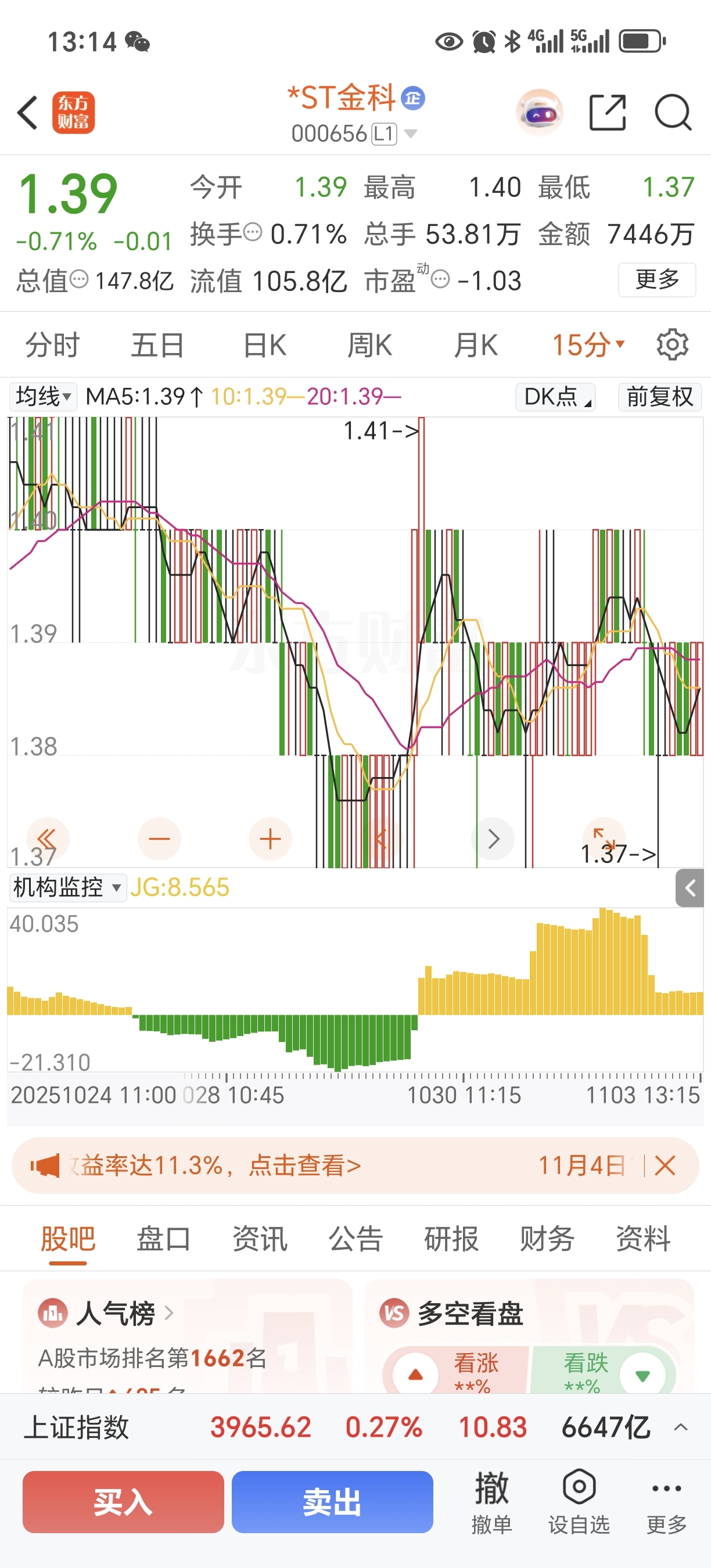Viewport: 711px width, 1568px height.
Task: Open 均线 indicator dropdown
Action: 43,397
